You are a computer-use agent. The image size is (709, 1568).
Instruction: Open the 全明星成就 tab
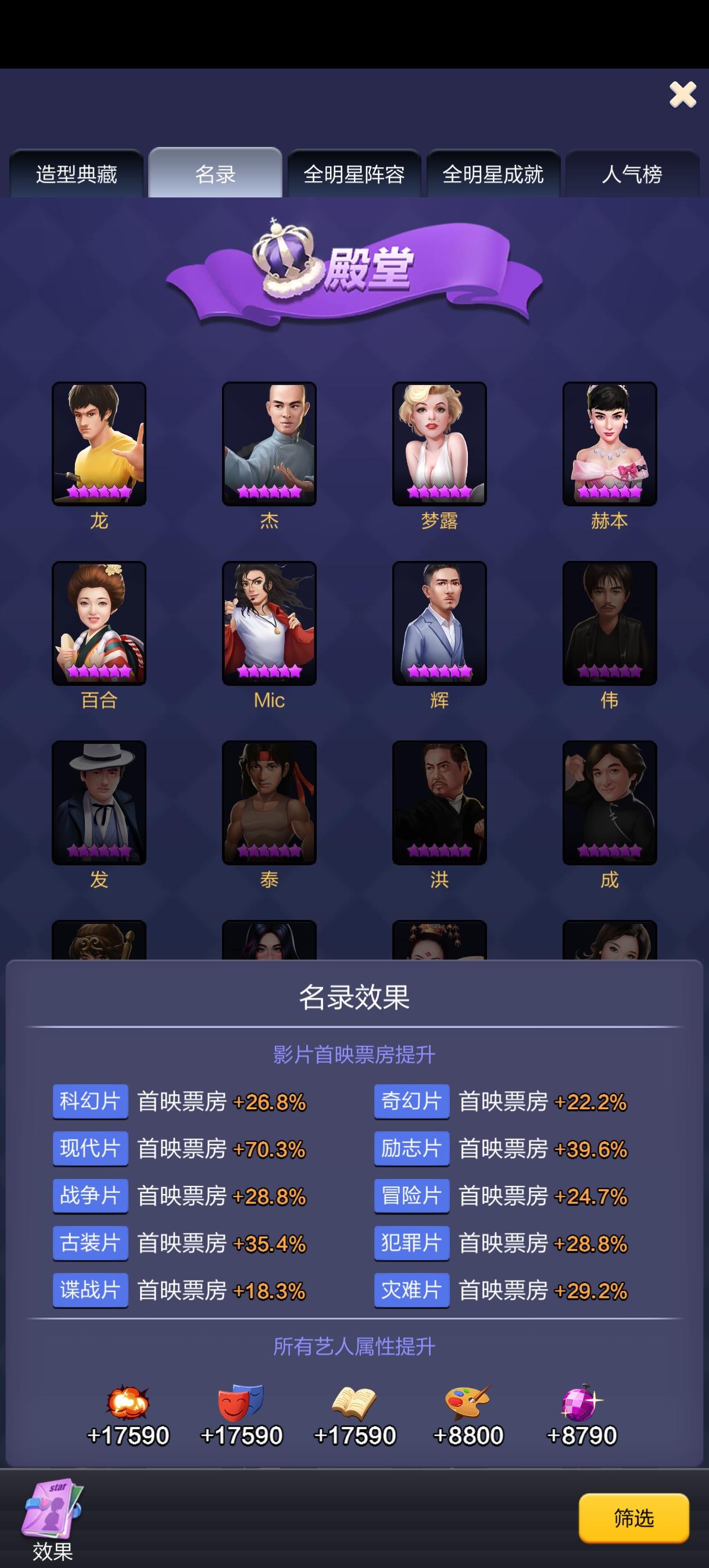pyautogui.click(x=495, y=174)
